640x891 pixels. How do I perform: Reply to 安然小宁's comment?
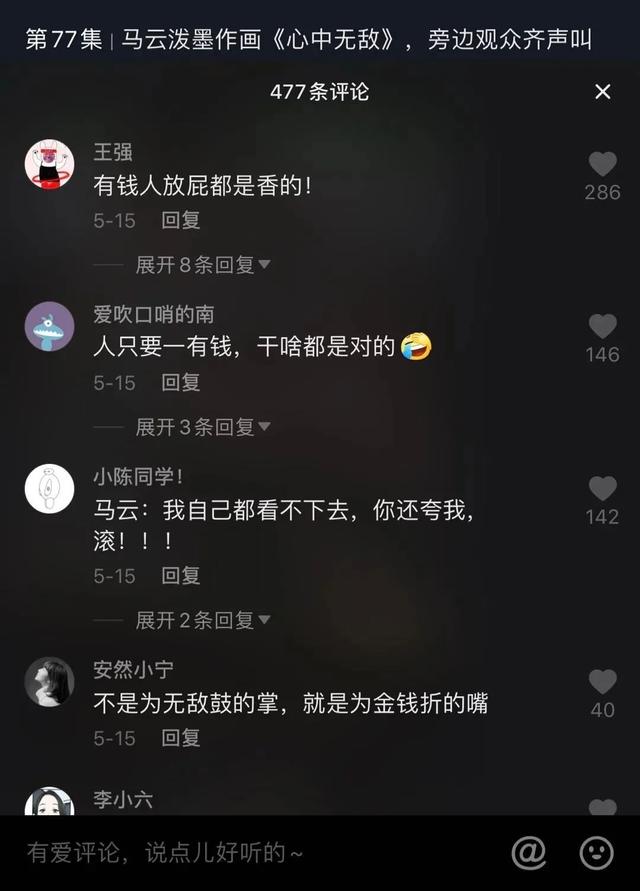(x=181, y=738)
